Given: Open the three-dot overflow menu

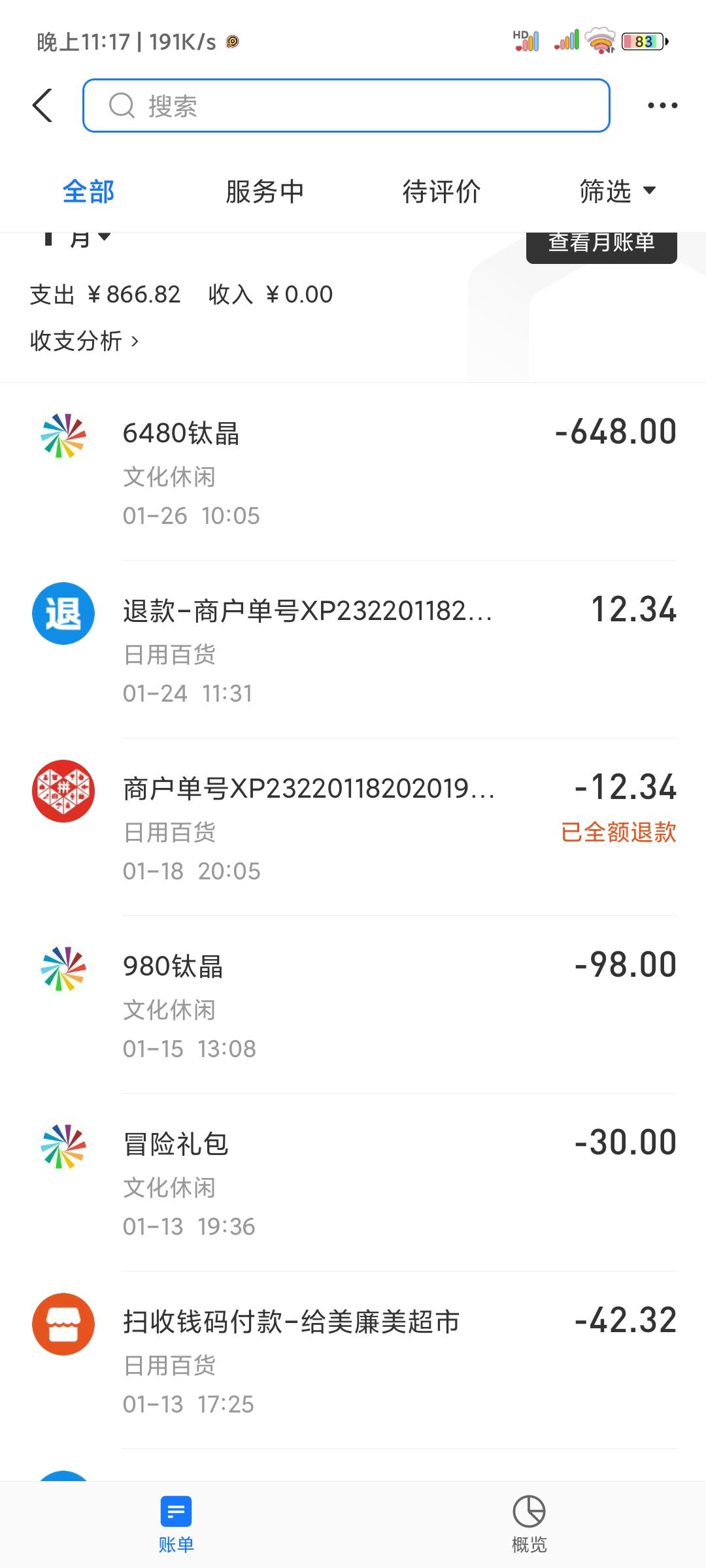Looking at the screenshot, I should click(663, 105).
